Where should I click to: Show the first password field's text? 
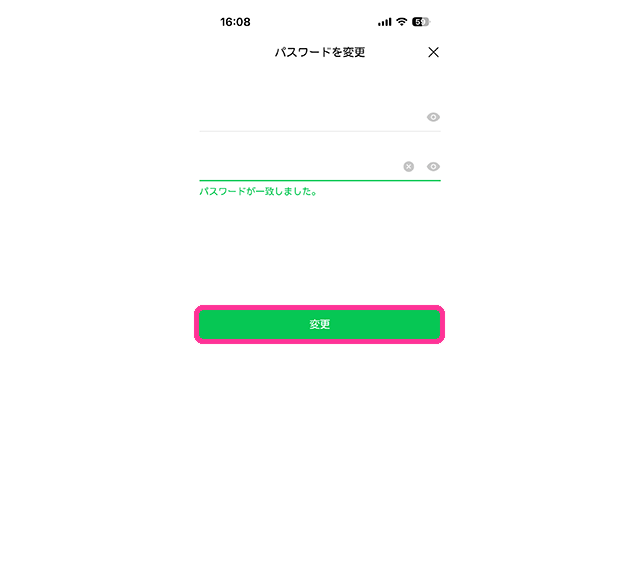433,117
